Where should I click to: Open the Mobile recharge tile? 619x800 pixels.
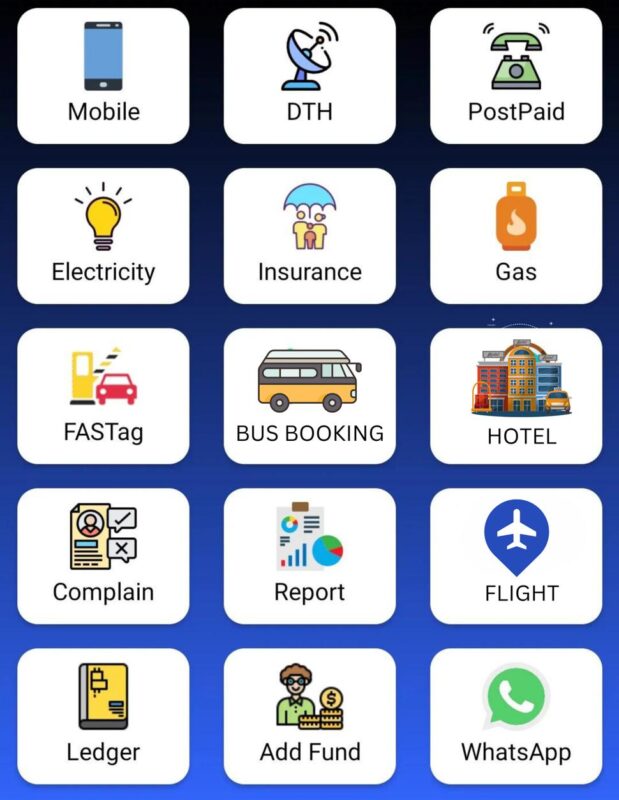[103, 76]
